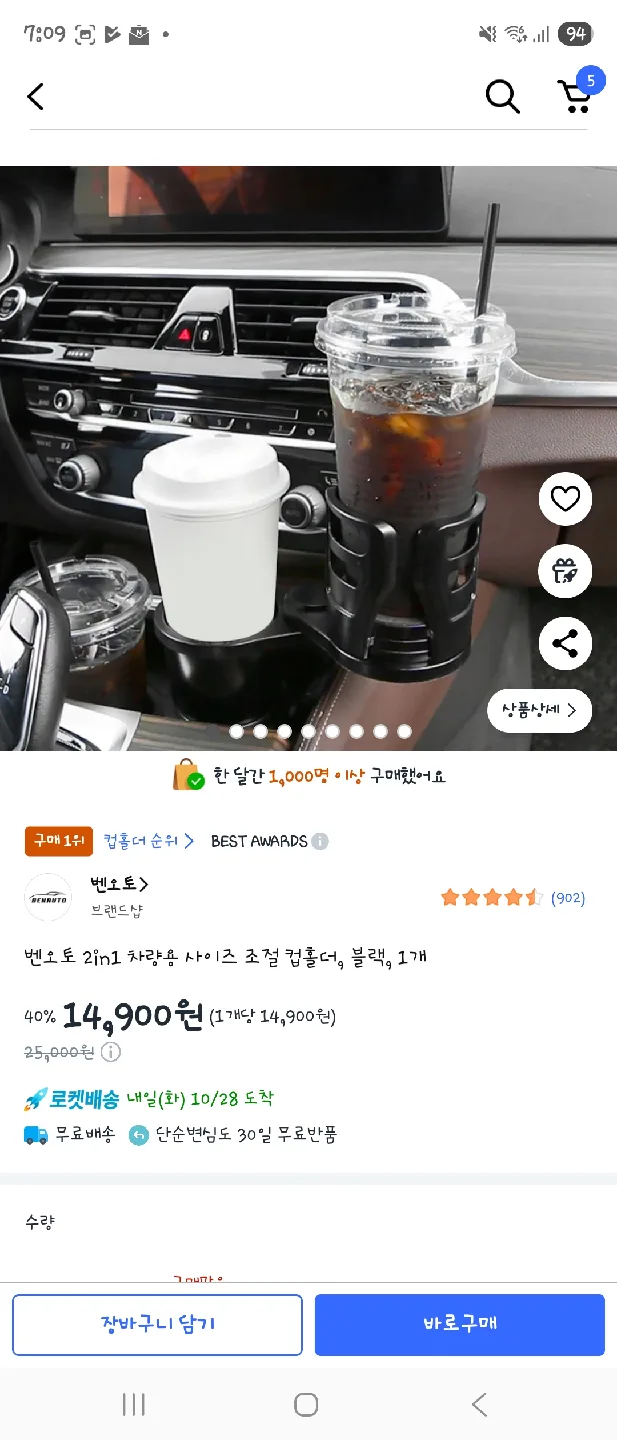
Task: Open the shopping cart
Action: click(575, 95)
